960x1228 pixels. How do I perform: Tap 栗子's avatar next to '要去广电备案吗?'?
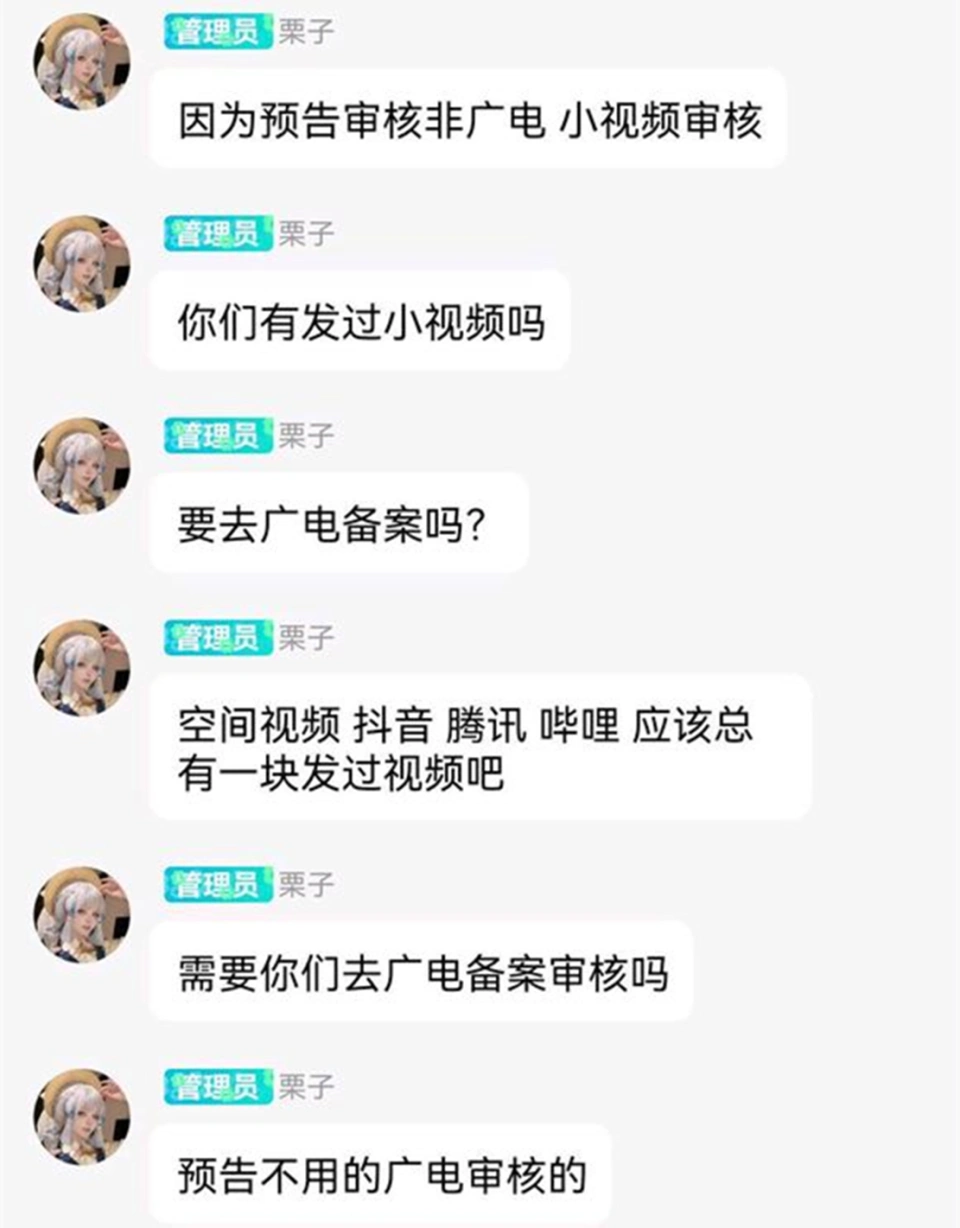(82, 465)
